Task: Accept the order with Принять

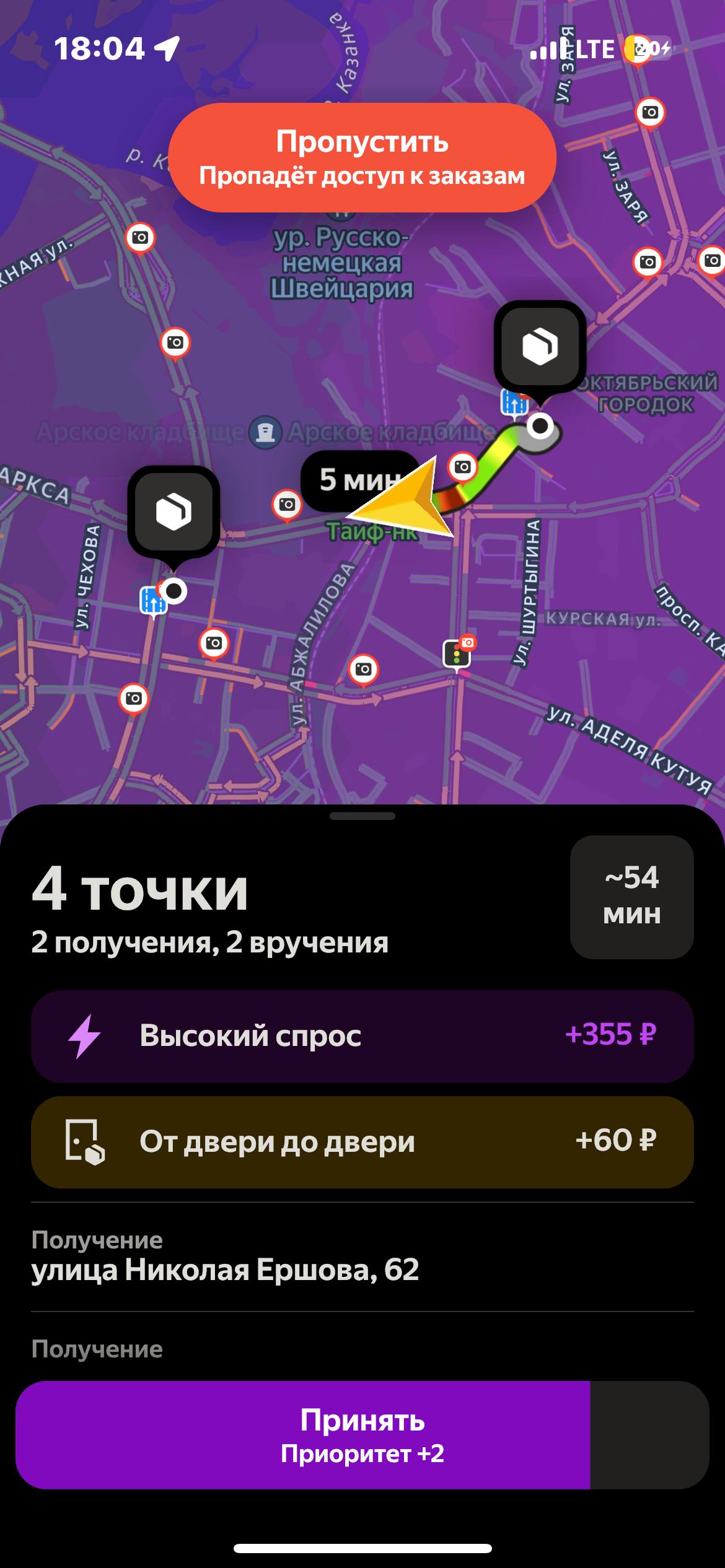Action: click(x=362, y=1434)
